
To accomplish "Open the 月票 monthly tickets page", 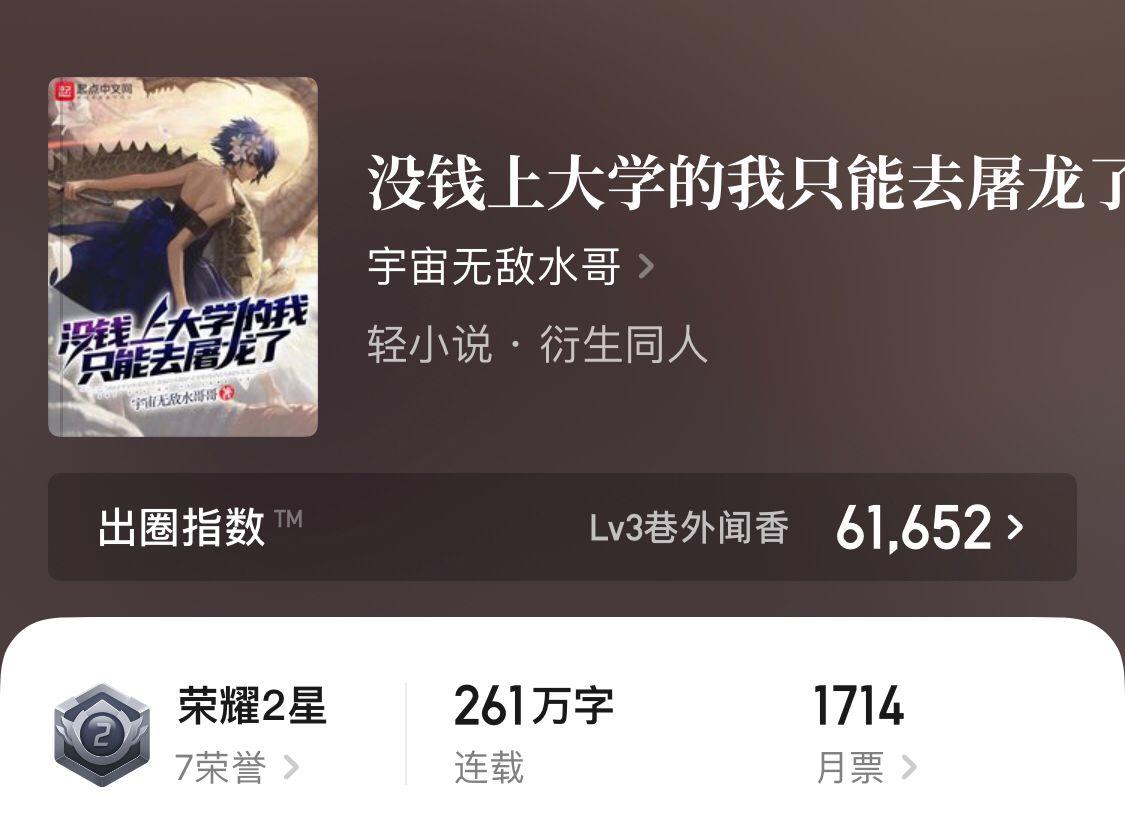I will (866, 768).
